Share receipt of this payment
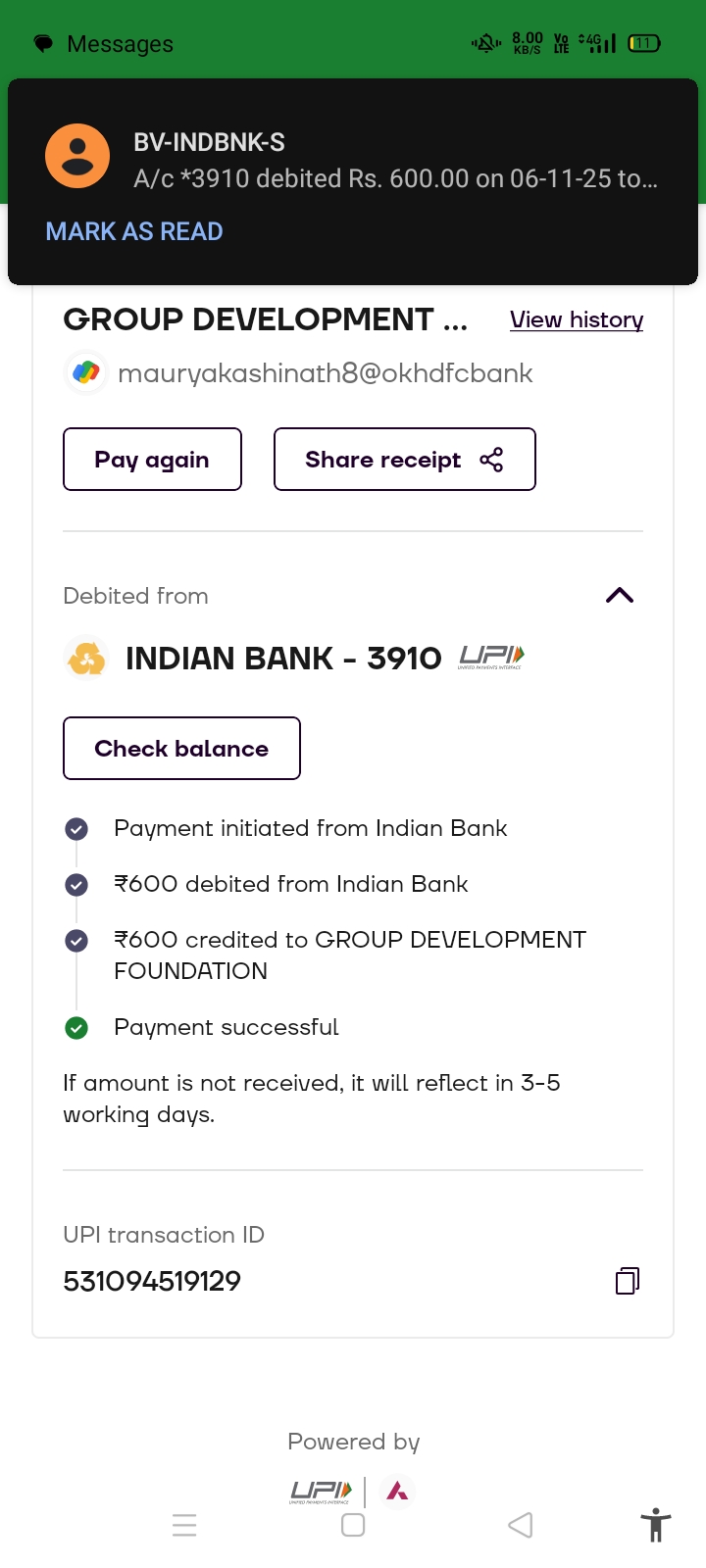Image resolution: width=706 pixels, height=1568 pixels. point(404,460)
